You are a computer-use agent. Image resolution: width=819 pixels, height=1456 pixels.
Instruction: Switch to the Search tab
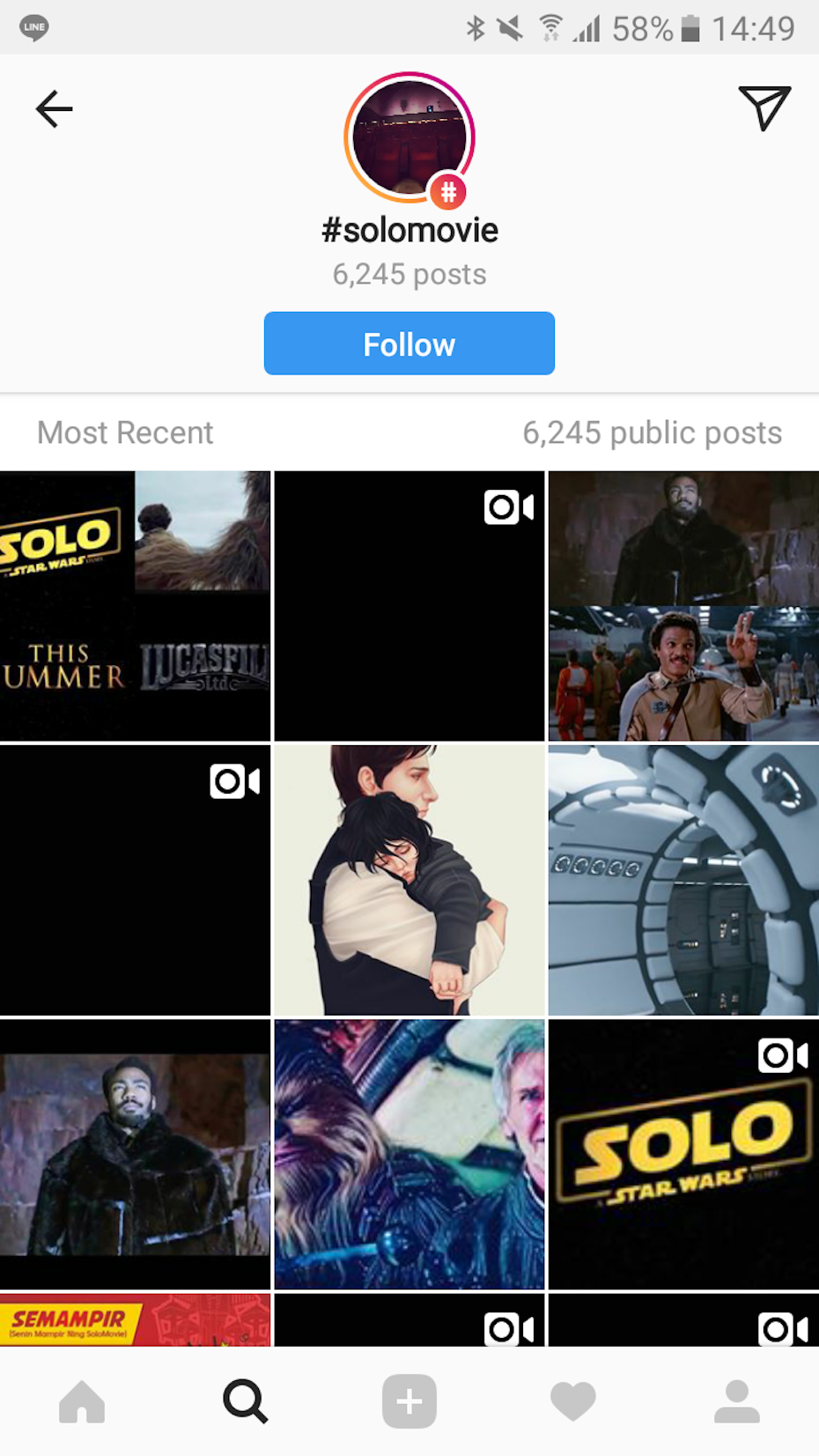[x=245, y=1401]
